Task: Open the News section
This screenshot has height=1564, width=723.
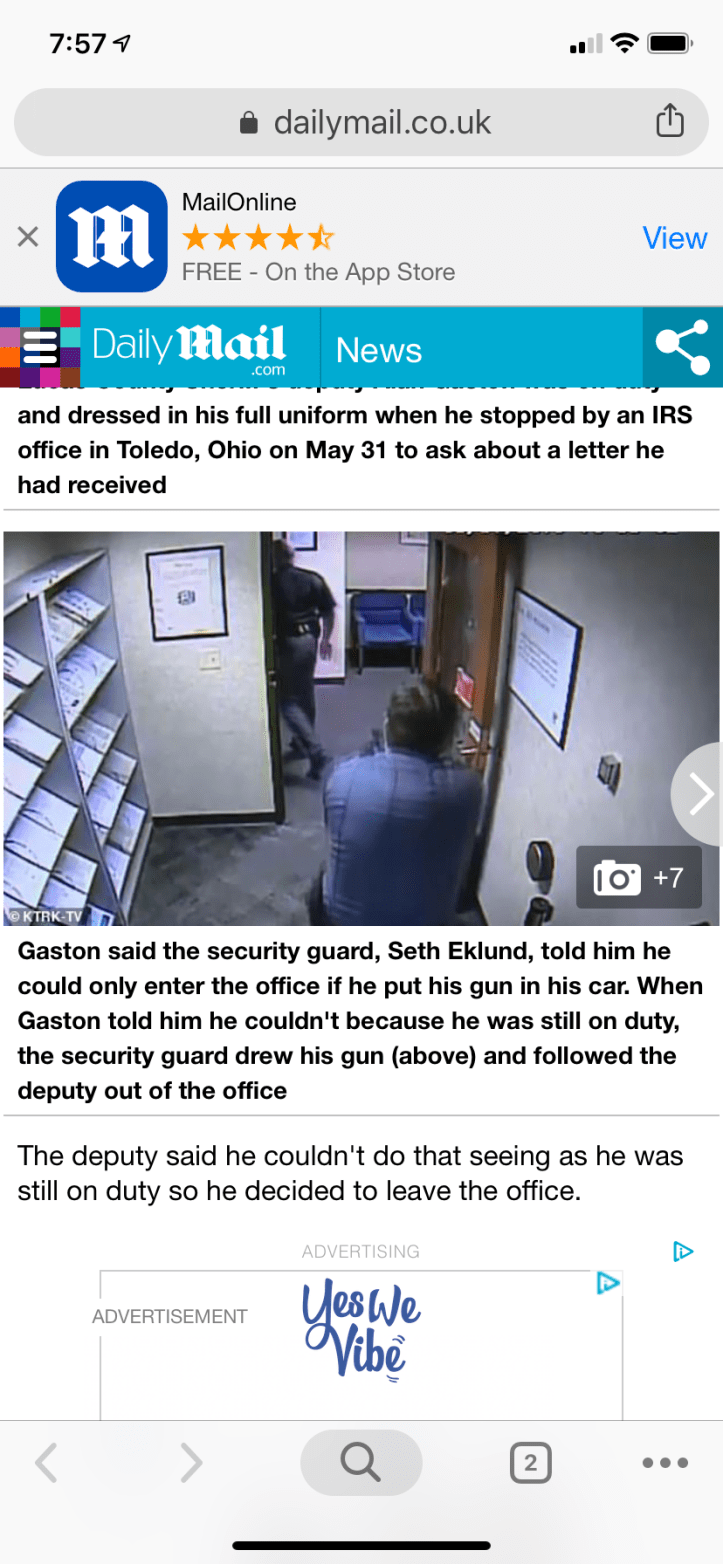Action: tap(379, 350)
